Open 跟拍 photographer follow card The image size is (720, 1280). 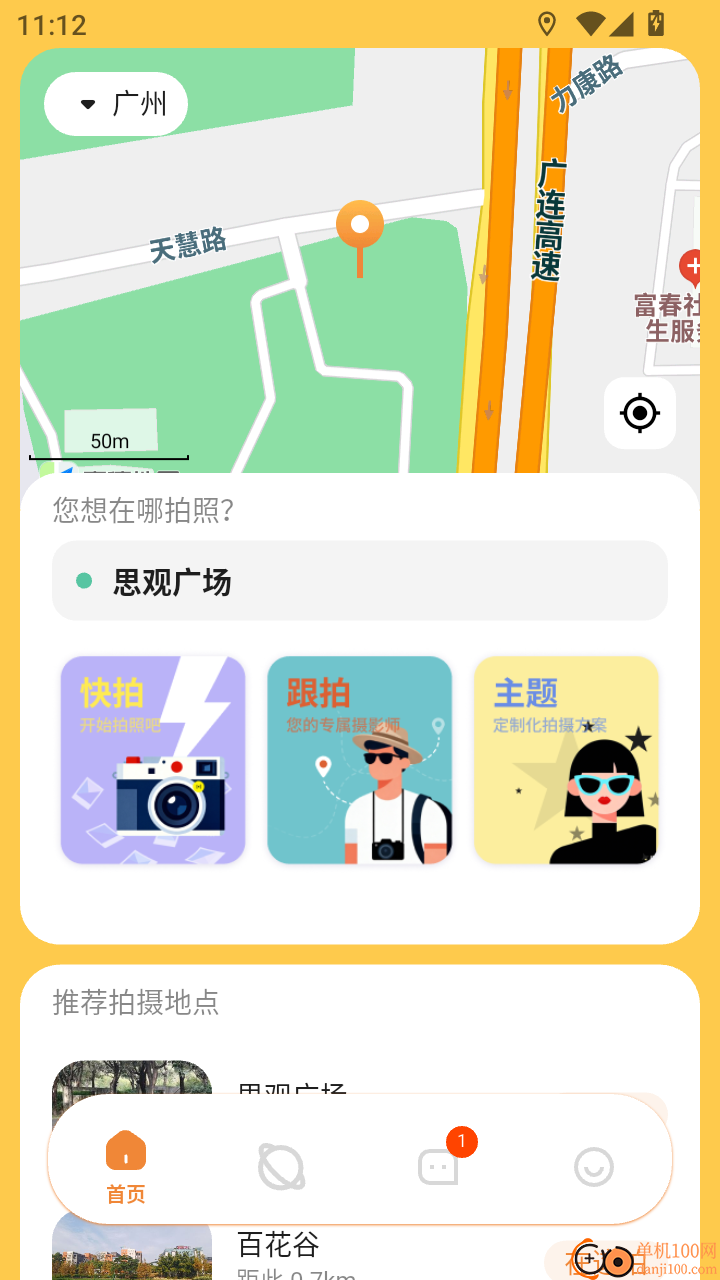tap(359, 760)
